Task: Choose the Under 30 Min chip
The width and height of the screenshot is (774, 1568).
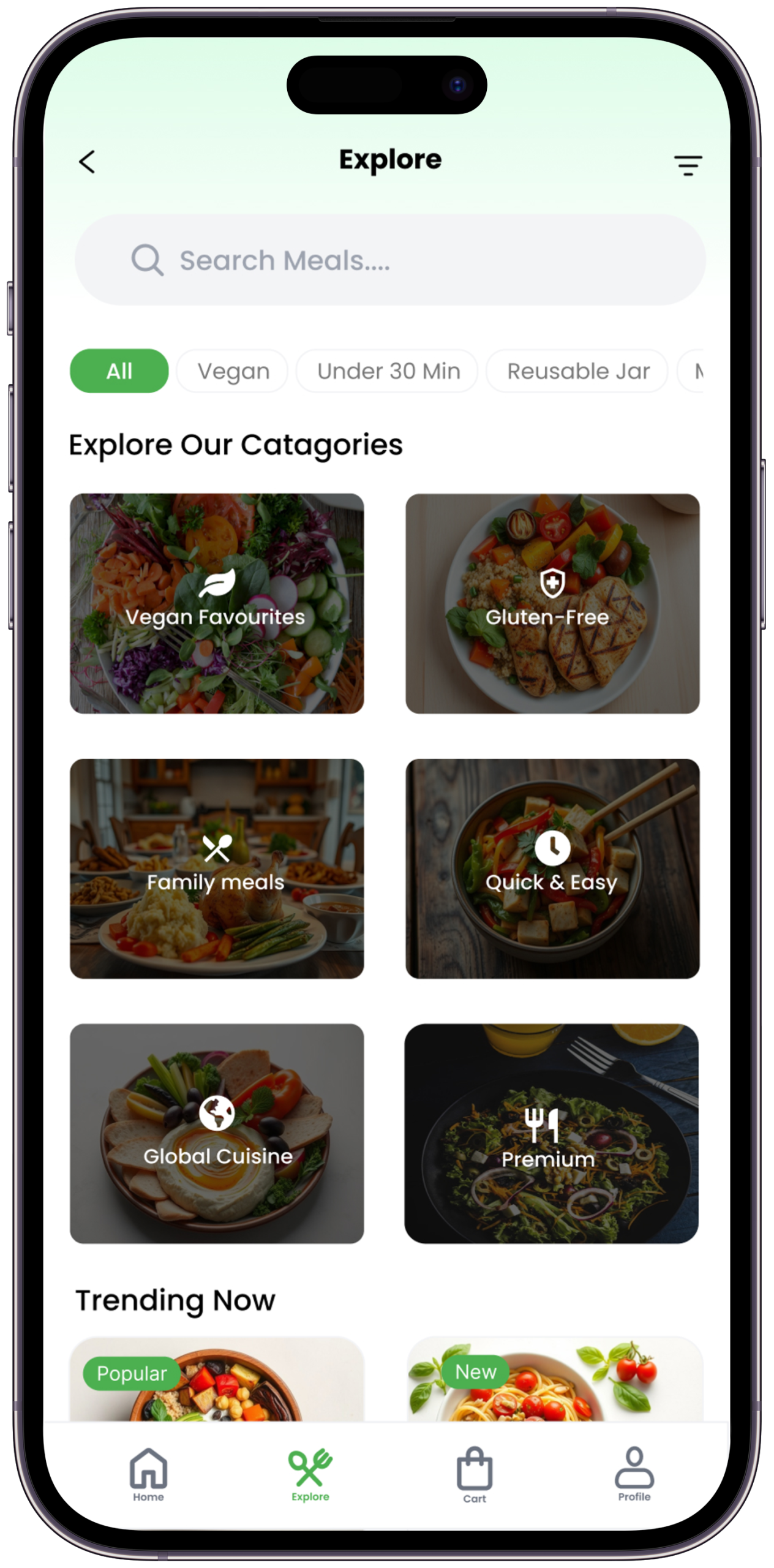Action: coord(388,371)
